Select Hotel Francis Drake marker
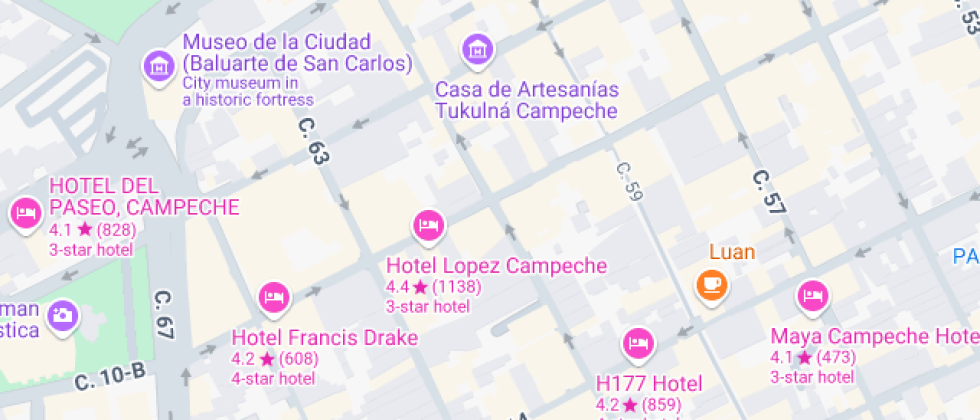 click(x=274, y=297)
